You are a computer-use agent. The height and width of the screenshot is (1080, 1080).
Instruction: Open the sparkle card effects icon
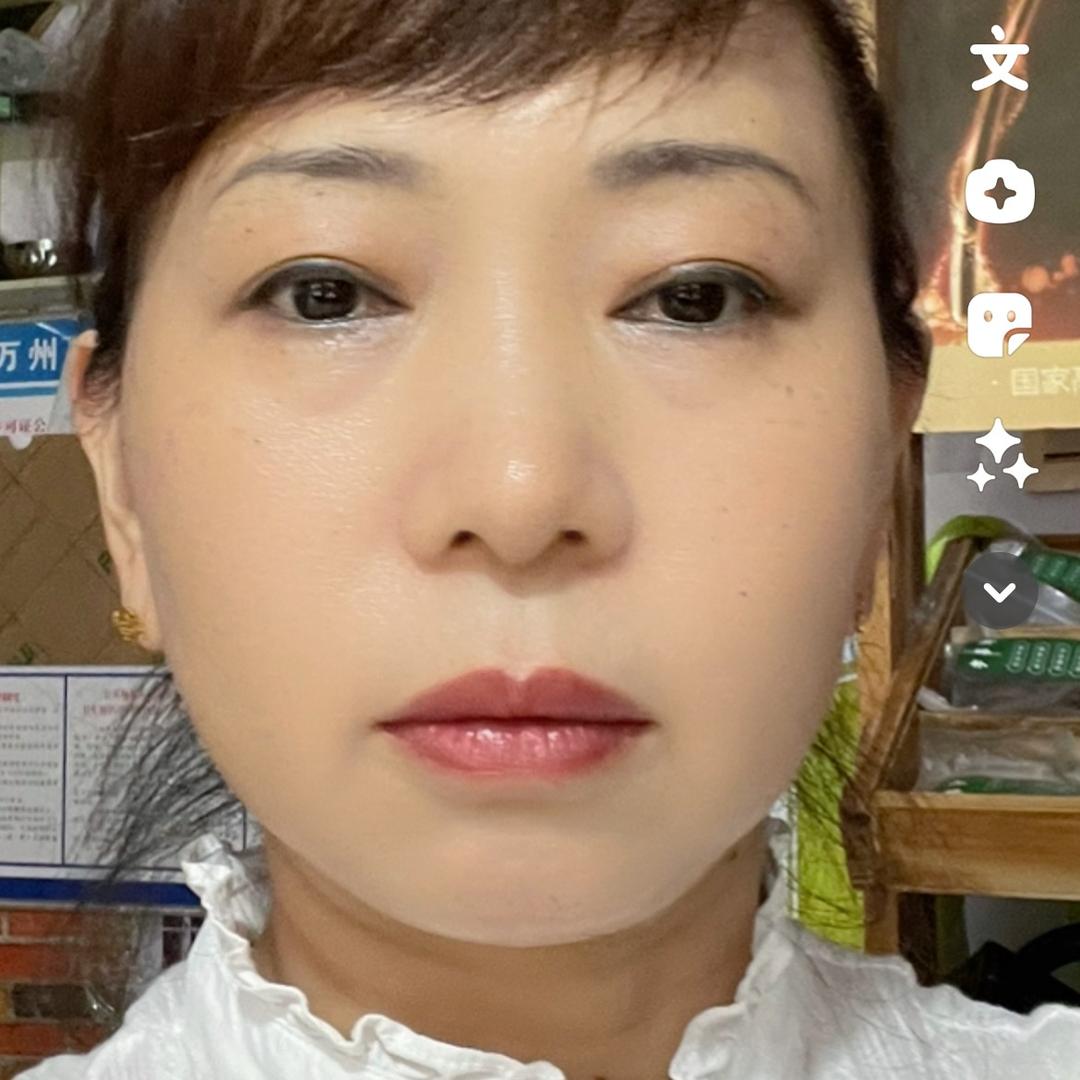[999, 191]
